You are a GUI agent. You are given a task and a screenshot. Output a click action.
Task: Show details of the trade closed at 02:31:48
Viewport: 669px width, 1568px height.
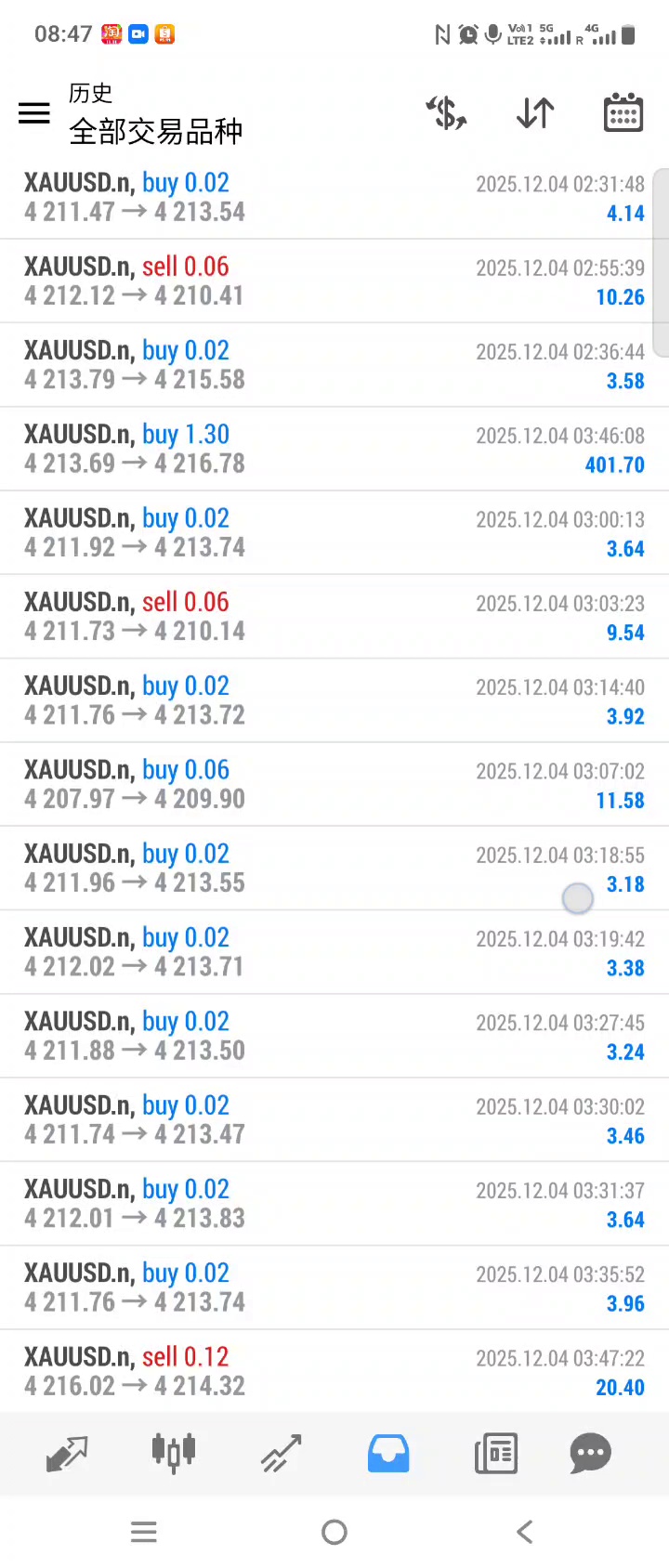coord(334,197)
